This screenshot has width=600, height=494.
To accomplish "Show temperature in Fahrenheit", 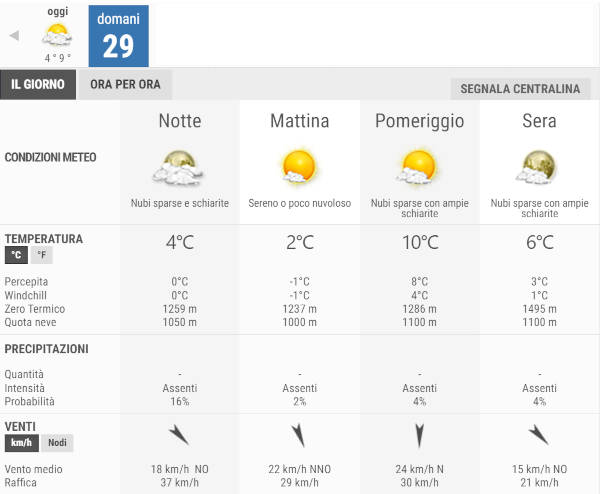I will click(x=41, y=255).
